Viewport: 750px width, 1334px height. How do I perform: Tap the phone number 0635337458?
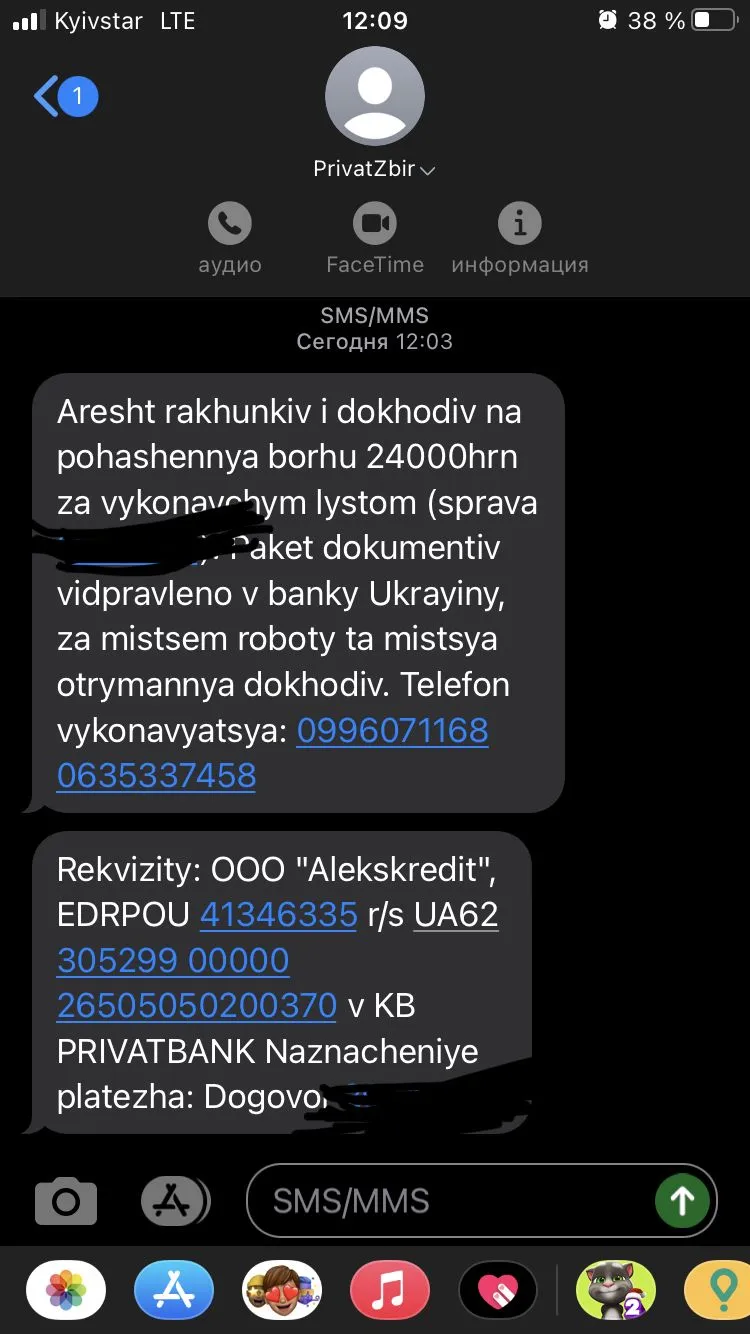click(156, 775)
